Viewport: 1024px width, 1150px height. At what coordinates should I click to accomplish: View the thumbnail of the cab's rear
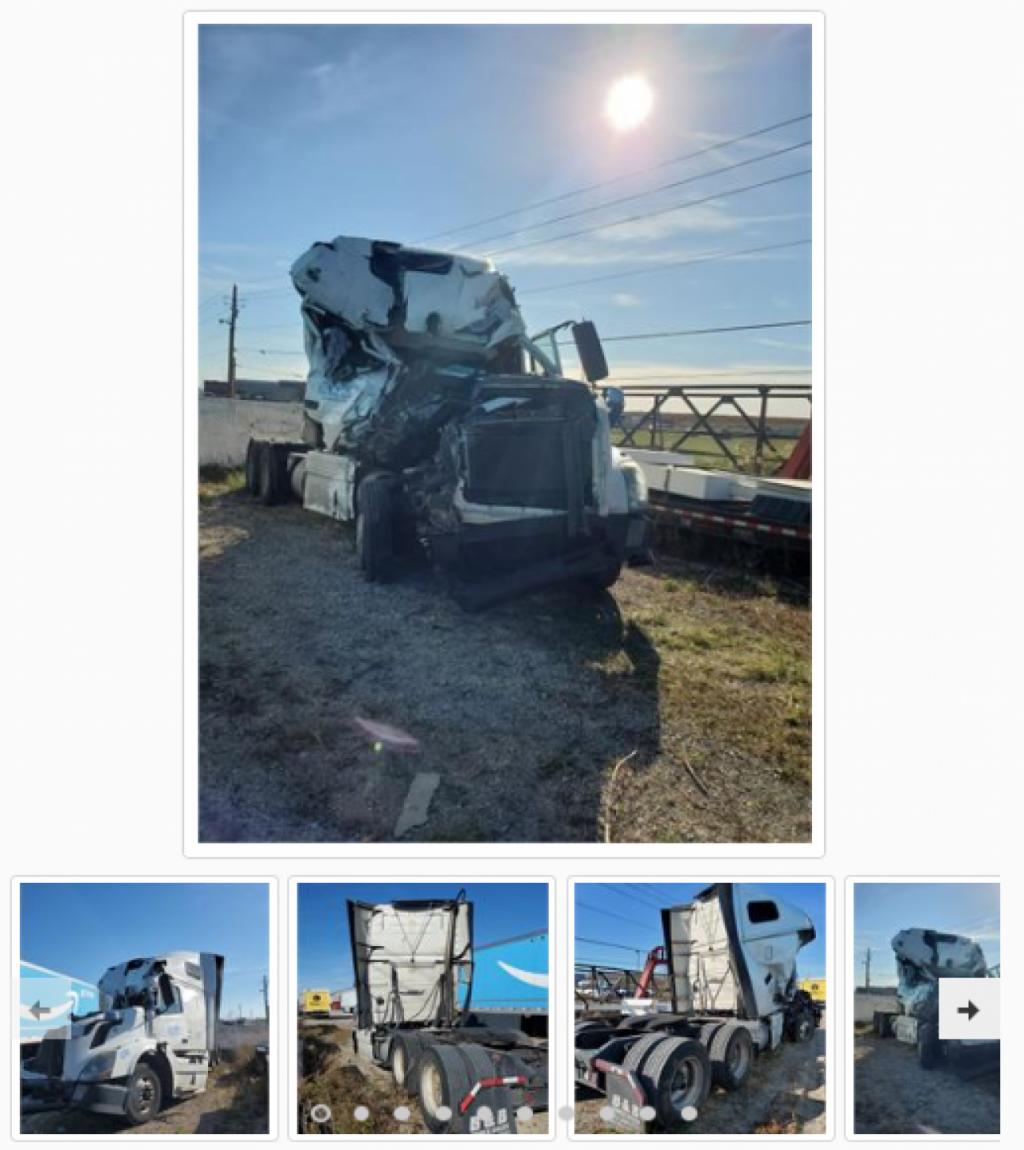pos(422,1008)
